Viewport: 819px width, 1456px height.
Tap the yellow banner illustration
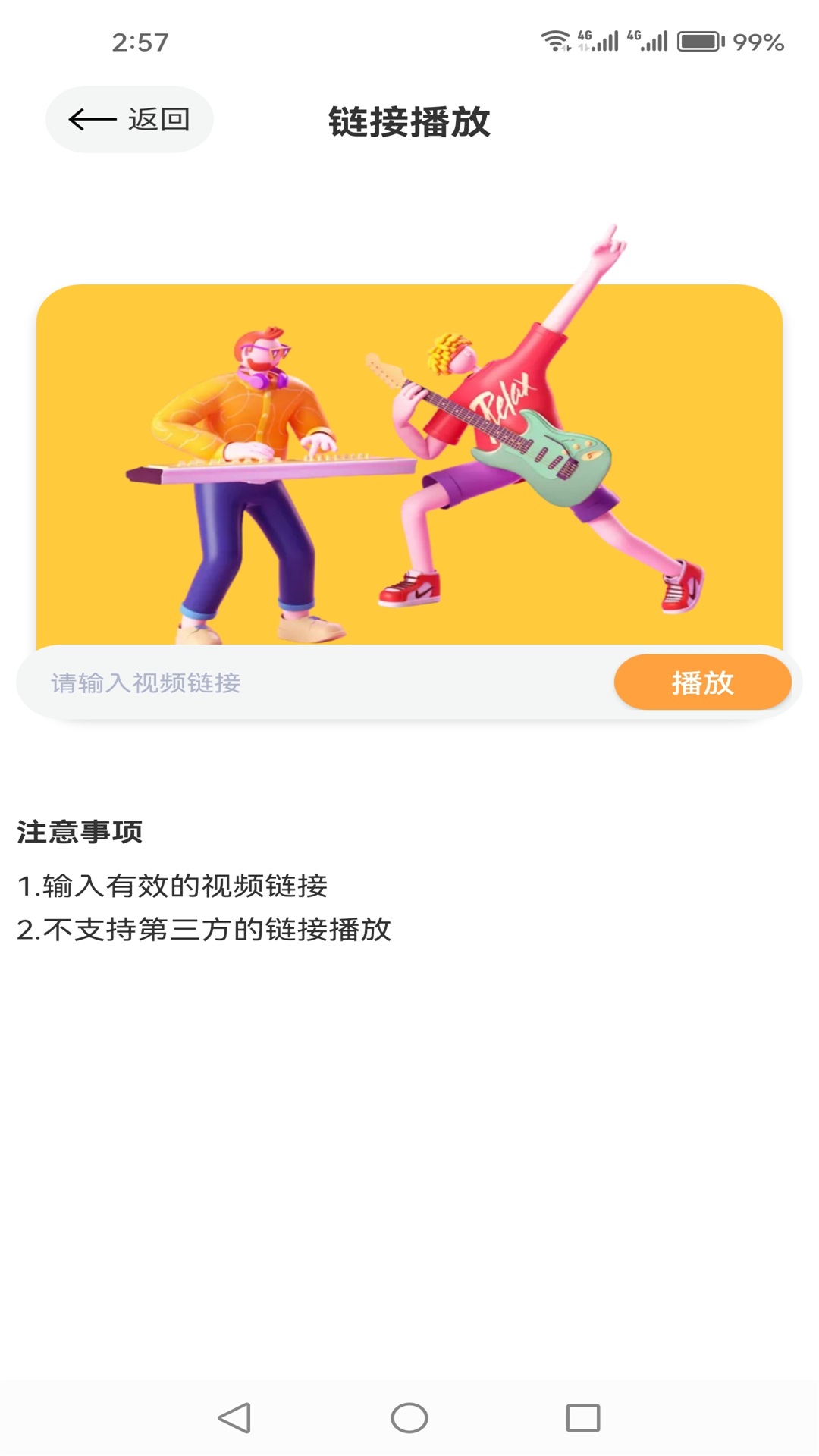[x=409, y=463]
